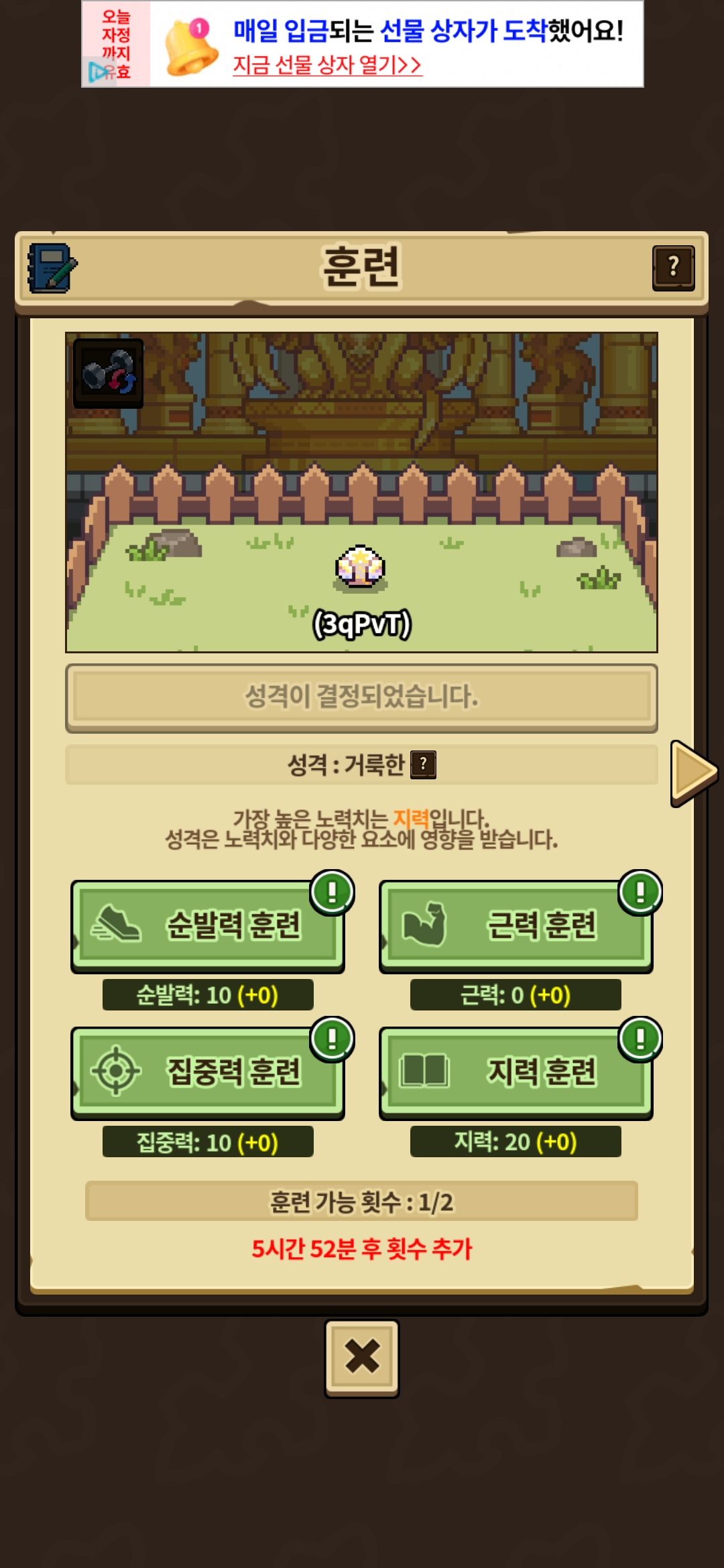
Task: Start 지력 훈련
Action: [x=516, y=1072]
